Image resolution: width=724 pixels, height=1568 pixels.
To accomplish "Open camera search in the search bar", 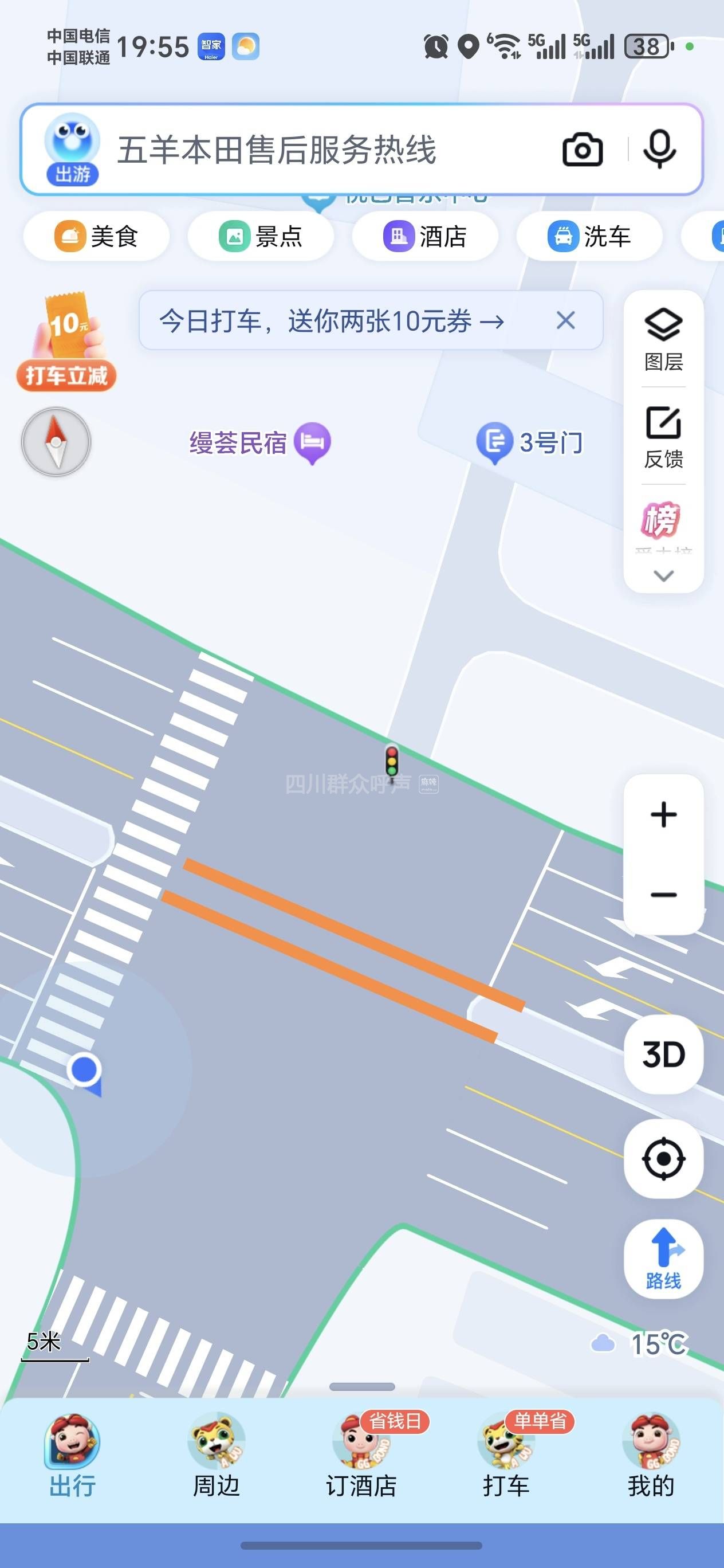I will coord(583,150).
